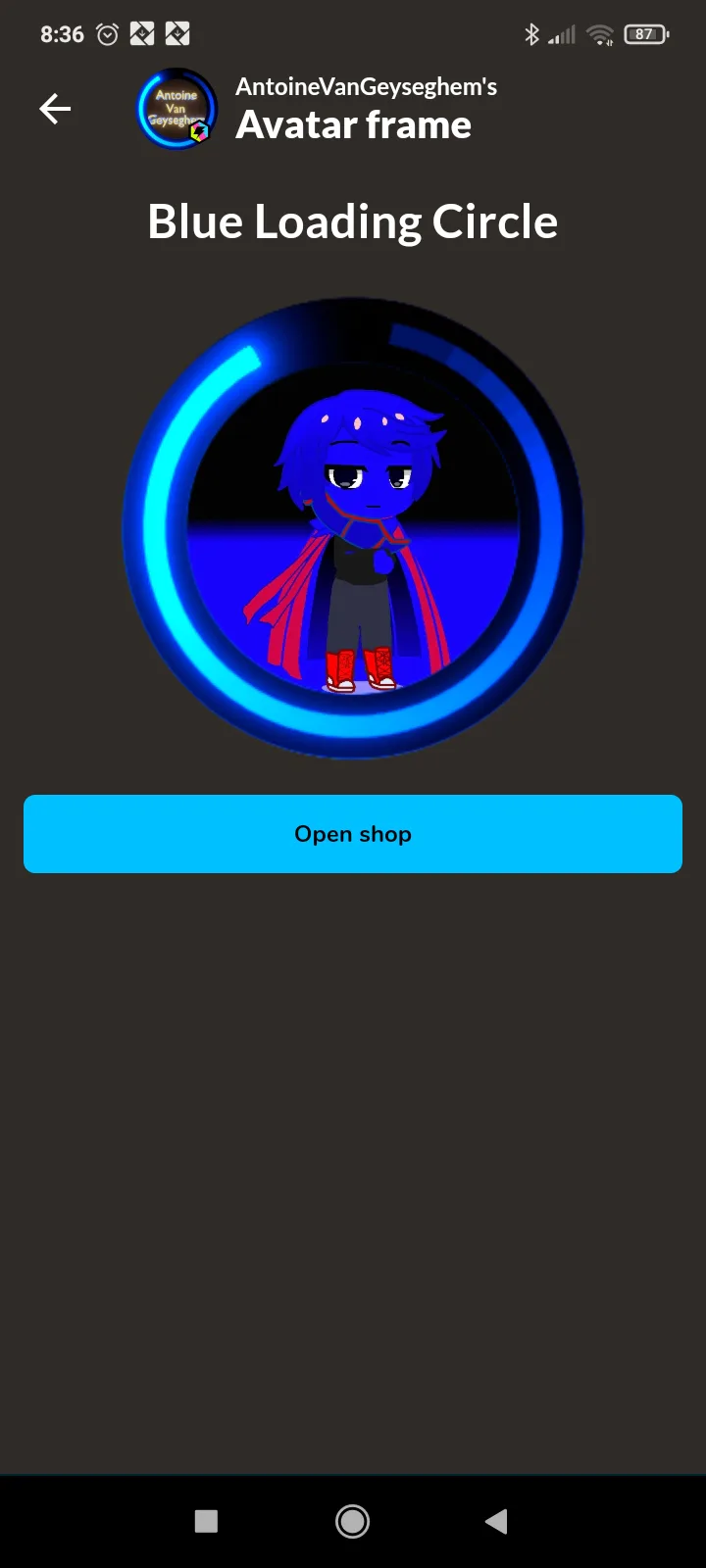Tap the system home button
The width and height of the screenshot is (706, 1568).
click(353, 1521)
